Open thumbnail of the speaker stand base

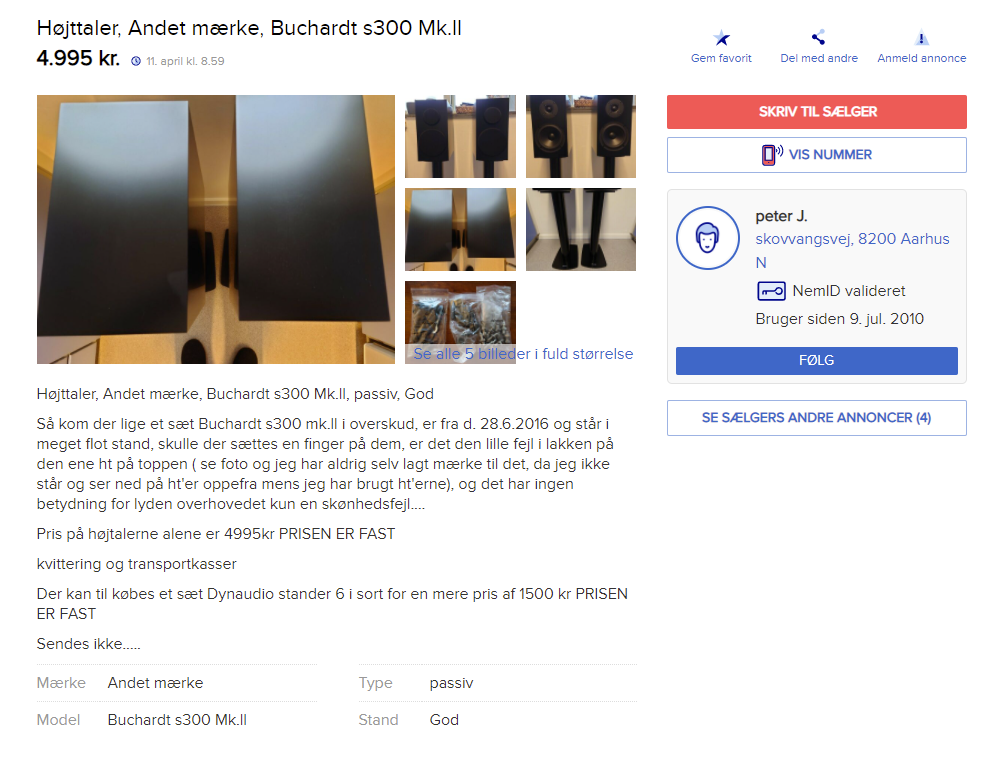tap(580, 229)
